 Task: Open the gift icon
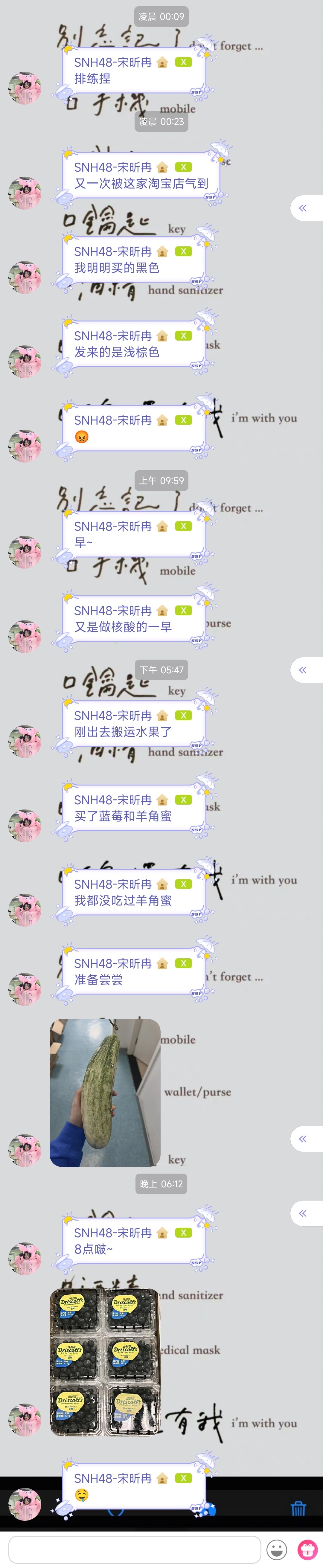307,1549
